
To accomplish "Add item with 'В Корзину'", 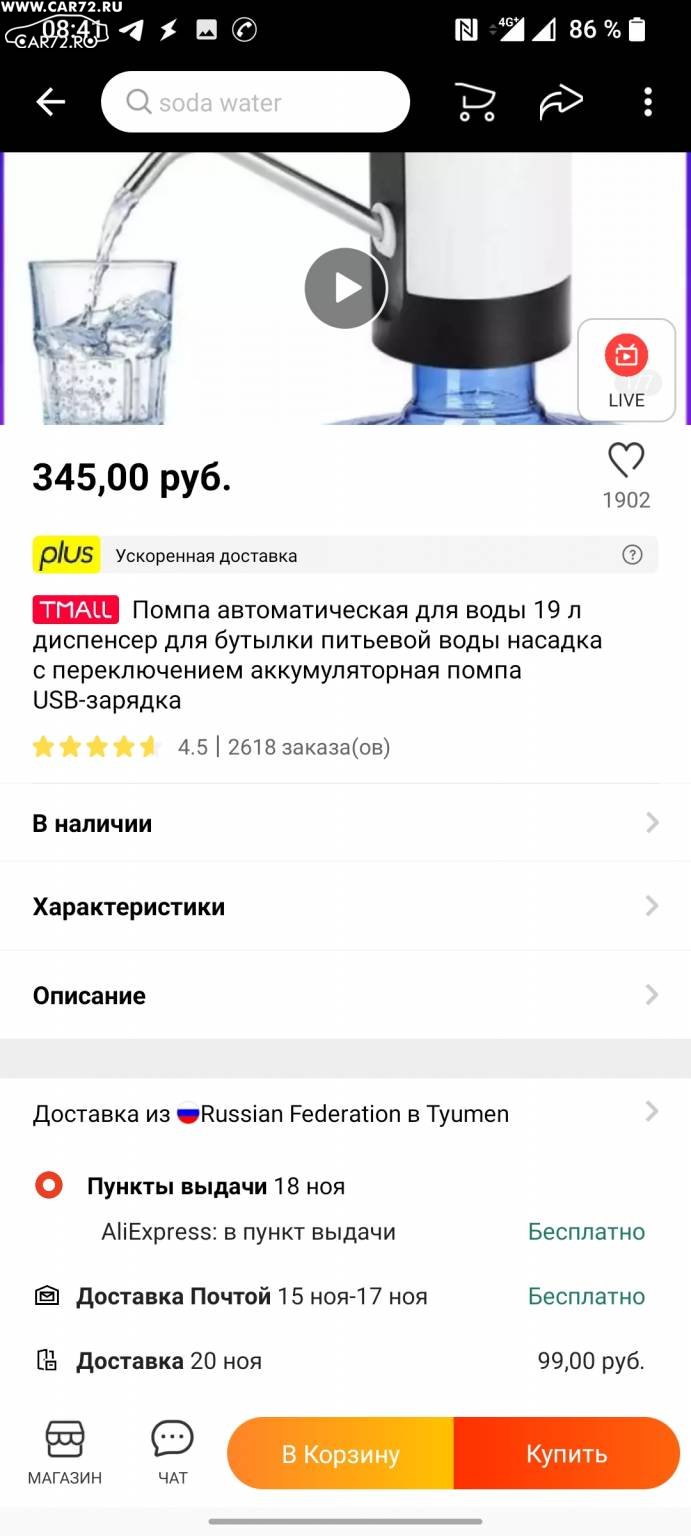I will 340,1454.
